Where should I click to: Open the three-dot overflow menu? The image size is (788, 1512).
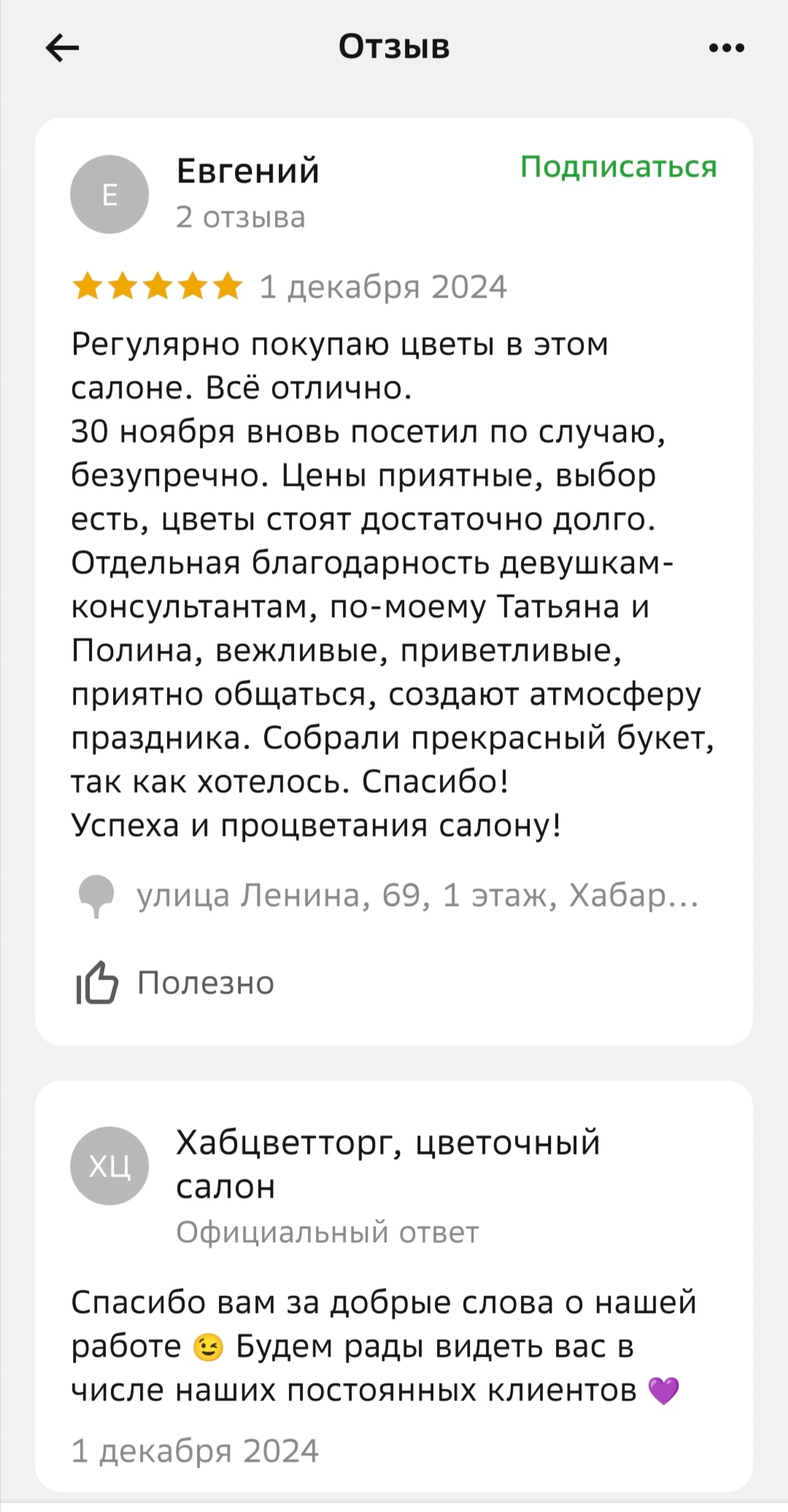coord(726,48)
